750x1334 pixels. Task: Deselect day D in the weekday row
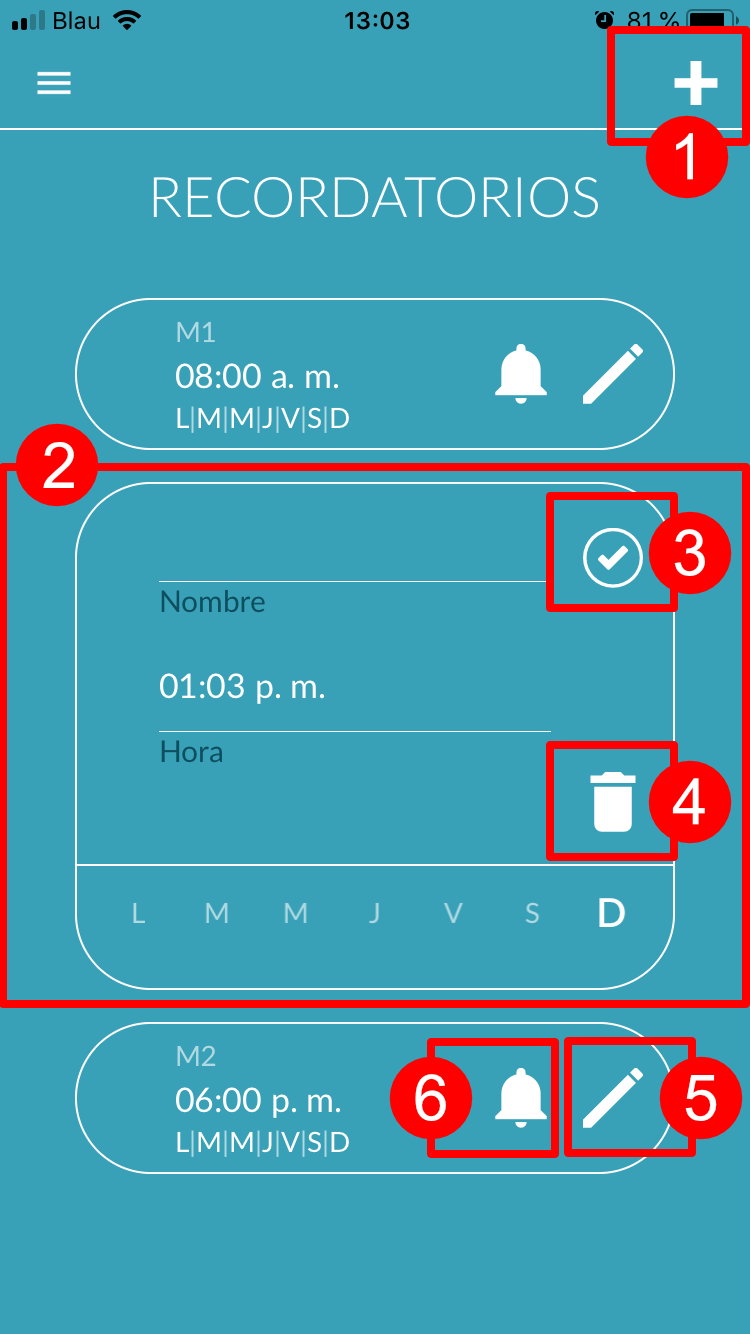pos(611,913)
